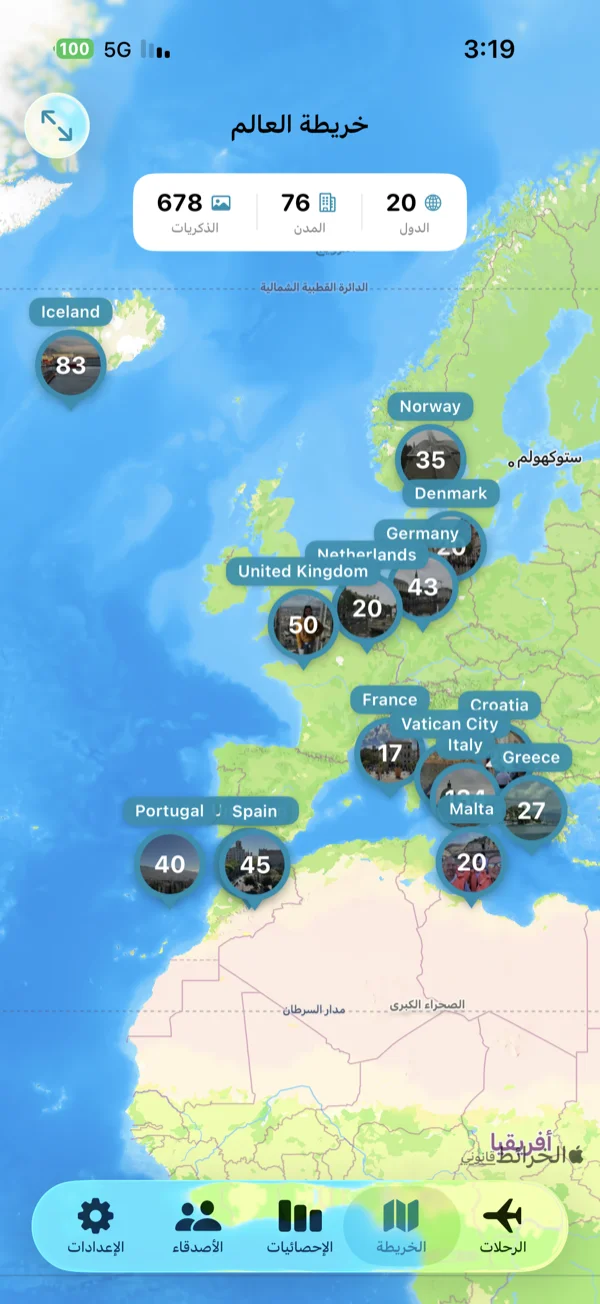
Task: Open the الأصدقاء tab
Action: pyautogui.click(x=198, y=1227)
